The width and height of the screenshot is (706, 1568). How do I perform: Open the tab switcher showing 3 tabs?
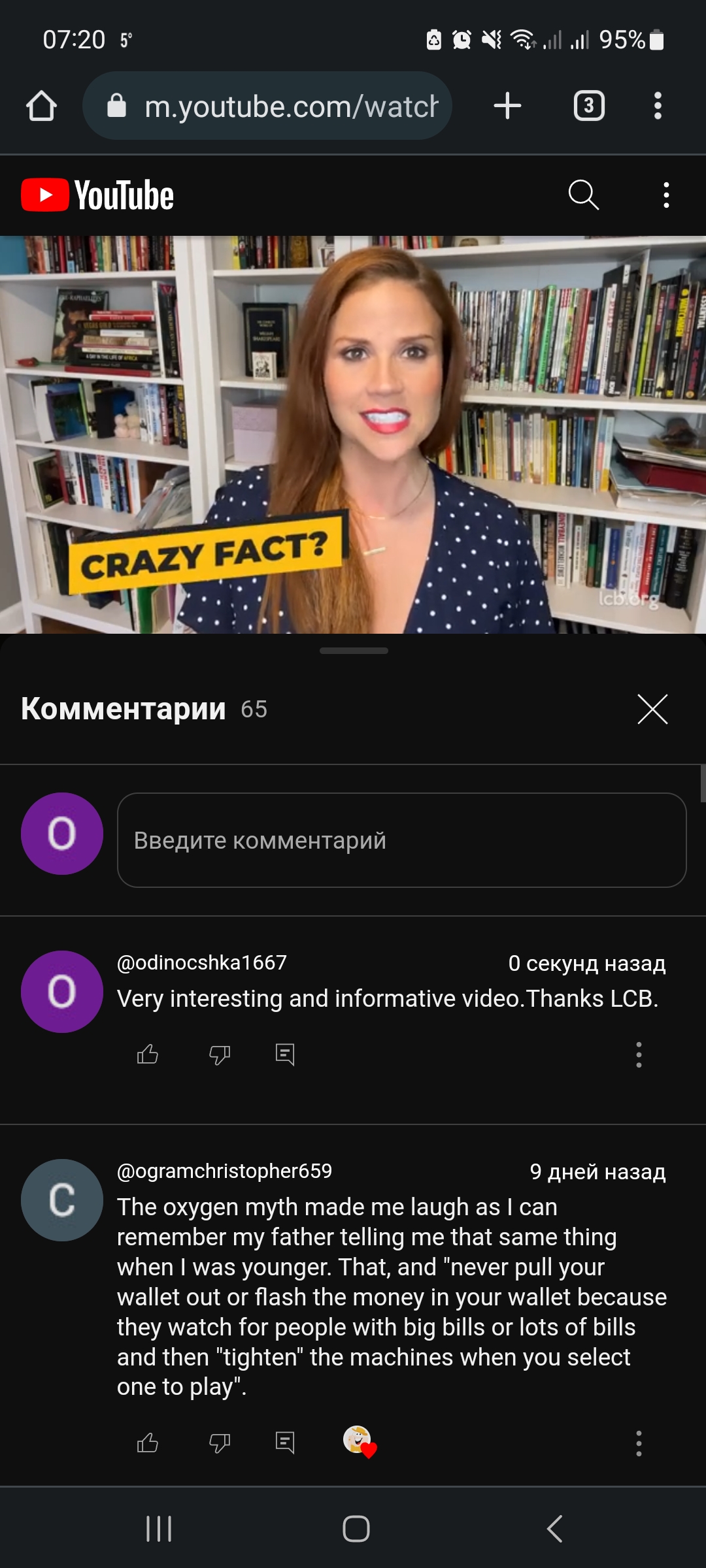pos(589,106)
